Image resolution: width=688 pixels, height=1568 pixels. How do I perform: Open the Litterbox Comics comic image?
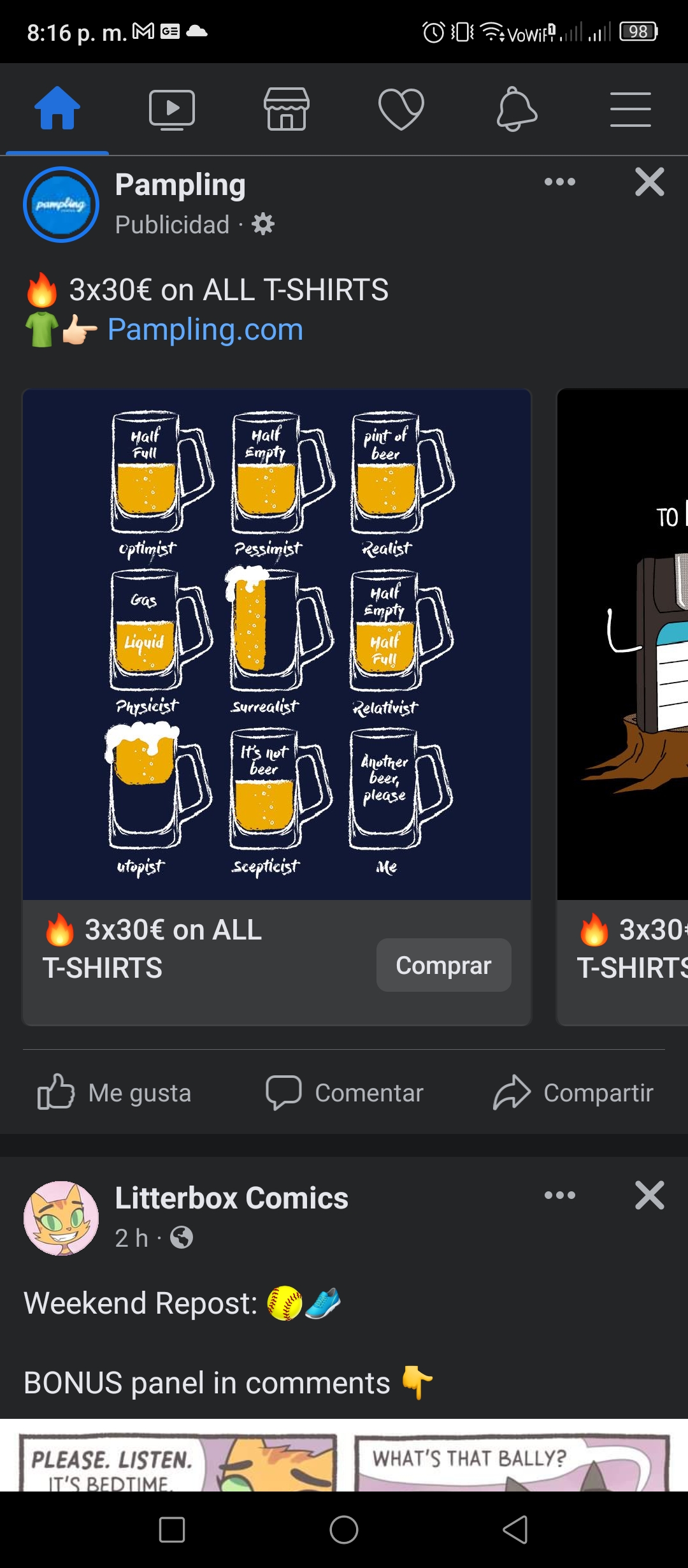(344, 1456)
